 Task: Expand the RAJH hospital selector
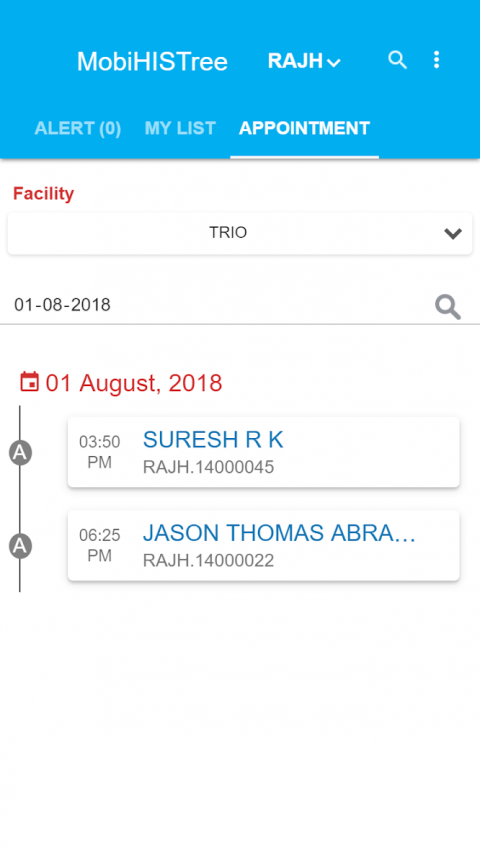pos(304,61)
